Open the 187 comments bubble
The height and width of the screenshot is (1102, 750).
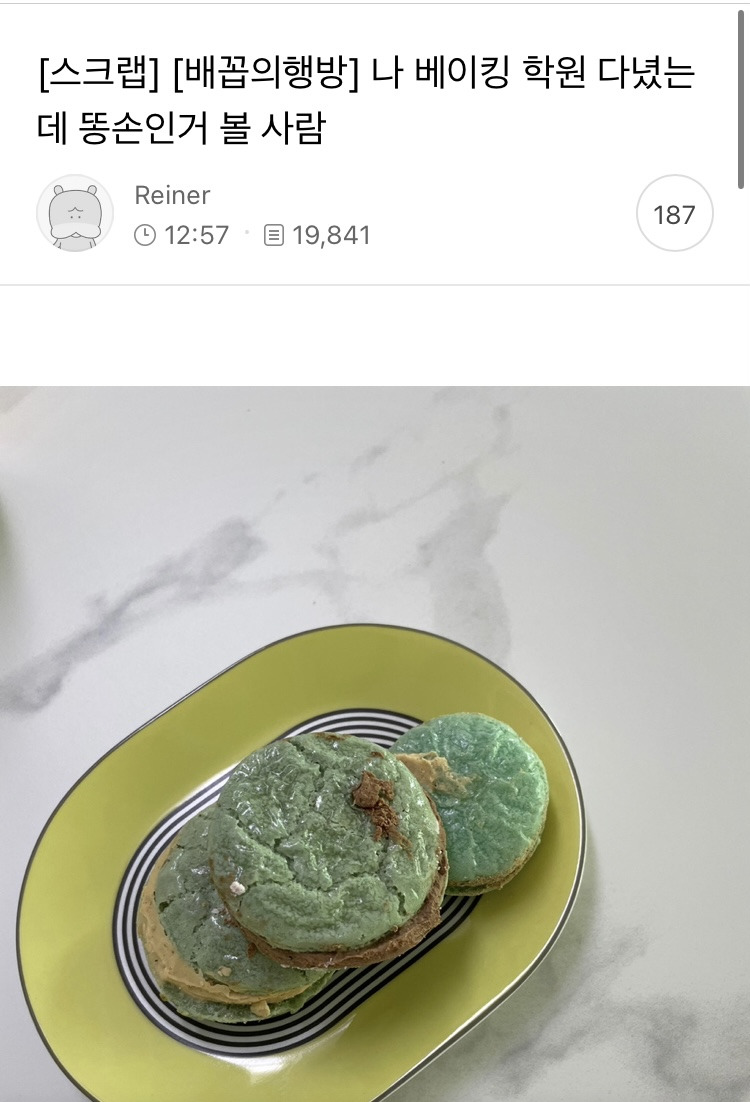pos(674,214)
